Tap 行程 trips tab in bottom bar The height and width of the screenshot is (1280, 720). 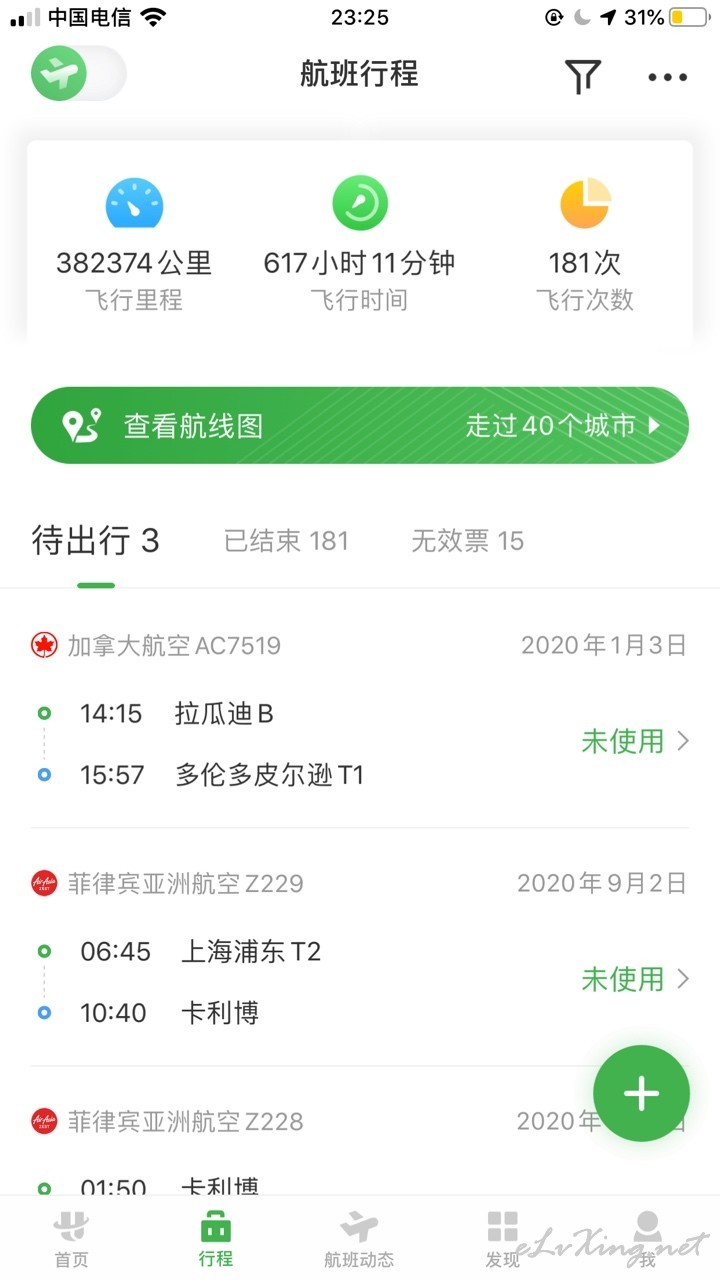click(x=216, y=1238)
